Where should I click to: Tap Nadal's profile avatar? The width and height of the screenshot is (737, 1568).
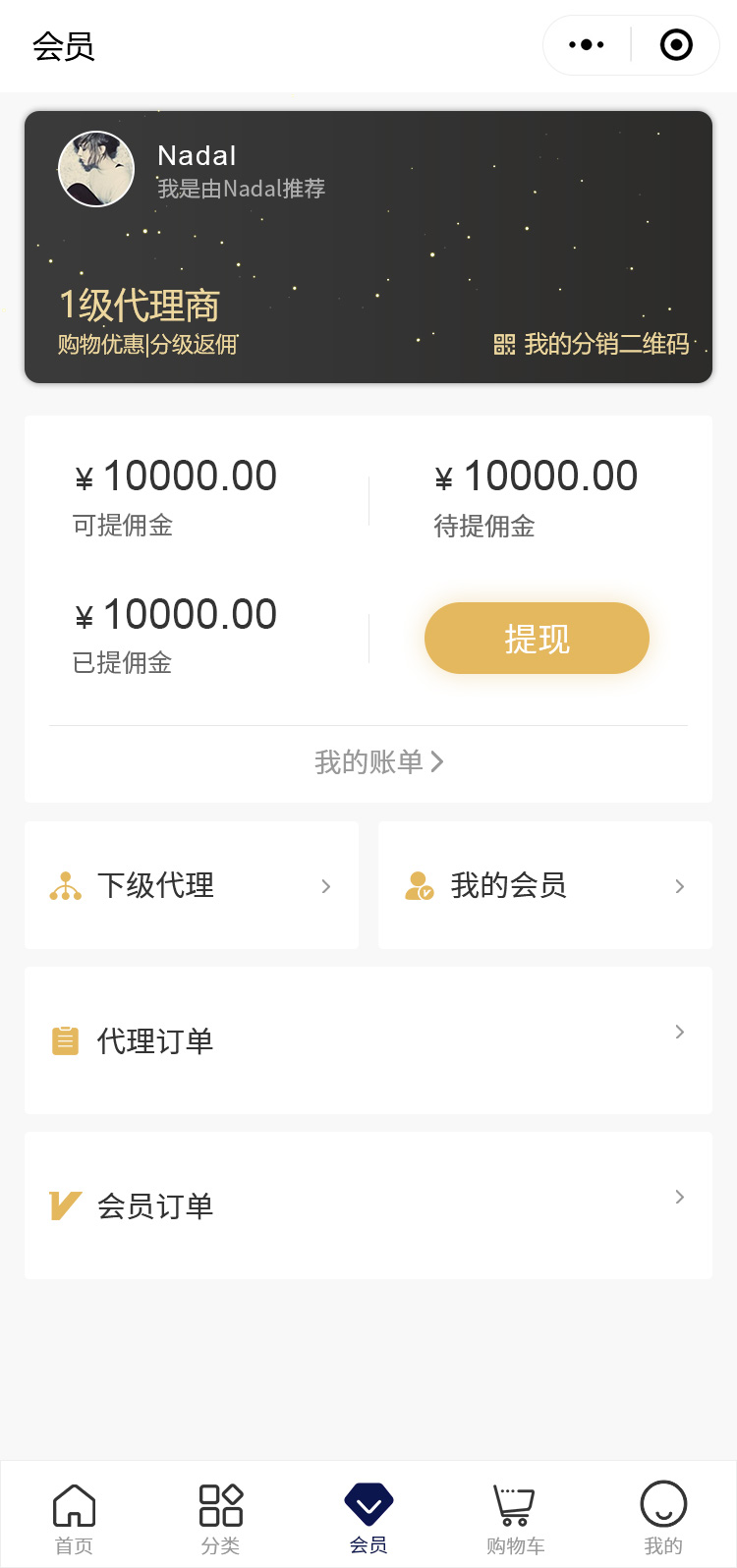(x=96, y=169)
